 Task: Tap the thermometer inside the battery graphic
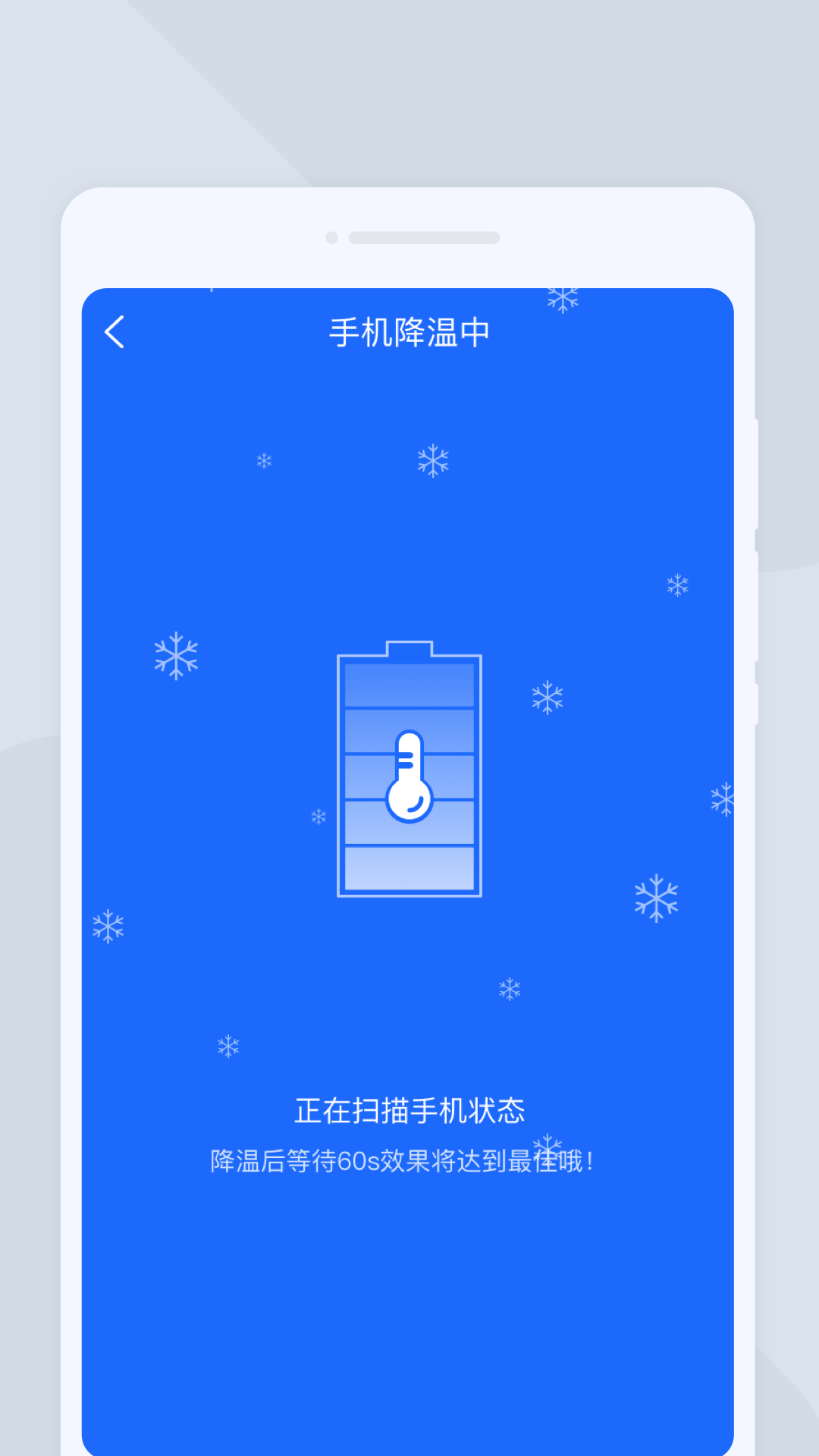click(x=408, y=773)
